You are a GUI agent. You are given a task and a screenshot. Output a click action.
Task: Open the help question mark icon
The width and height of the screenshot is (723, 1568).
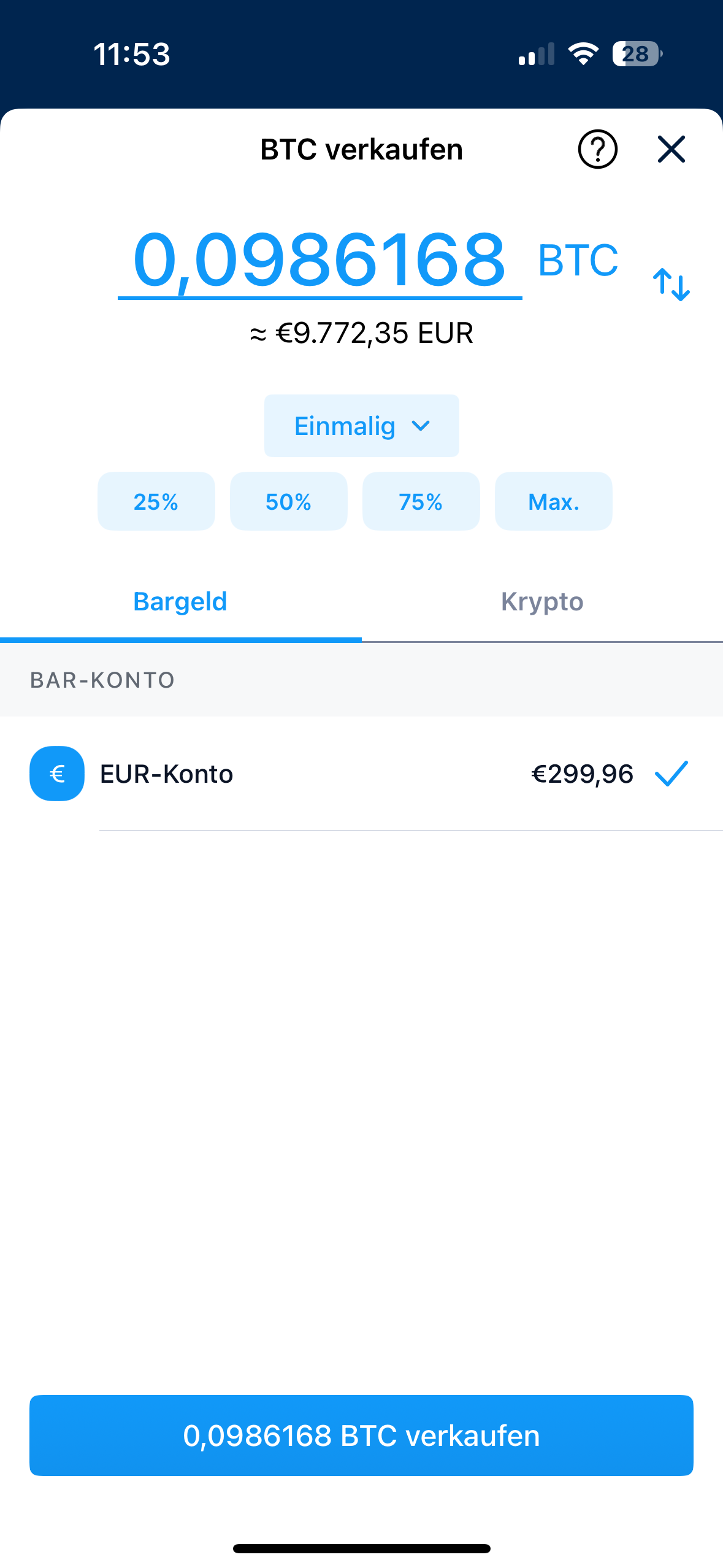tap(597, 149)
